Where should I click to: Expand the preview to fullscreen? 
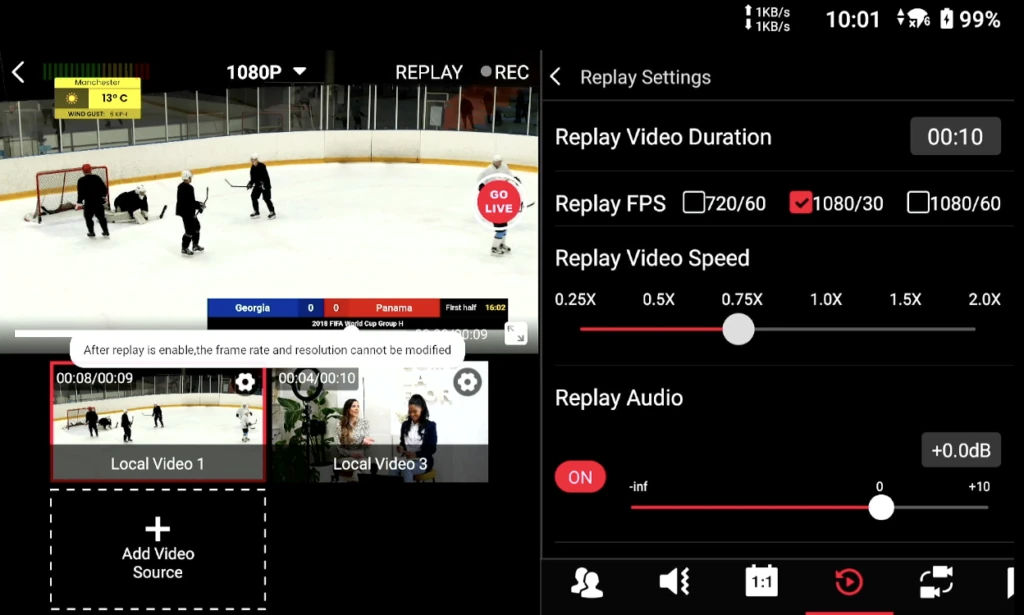[x=516, y=334]
